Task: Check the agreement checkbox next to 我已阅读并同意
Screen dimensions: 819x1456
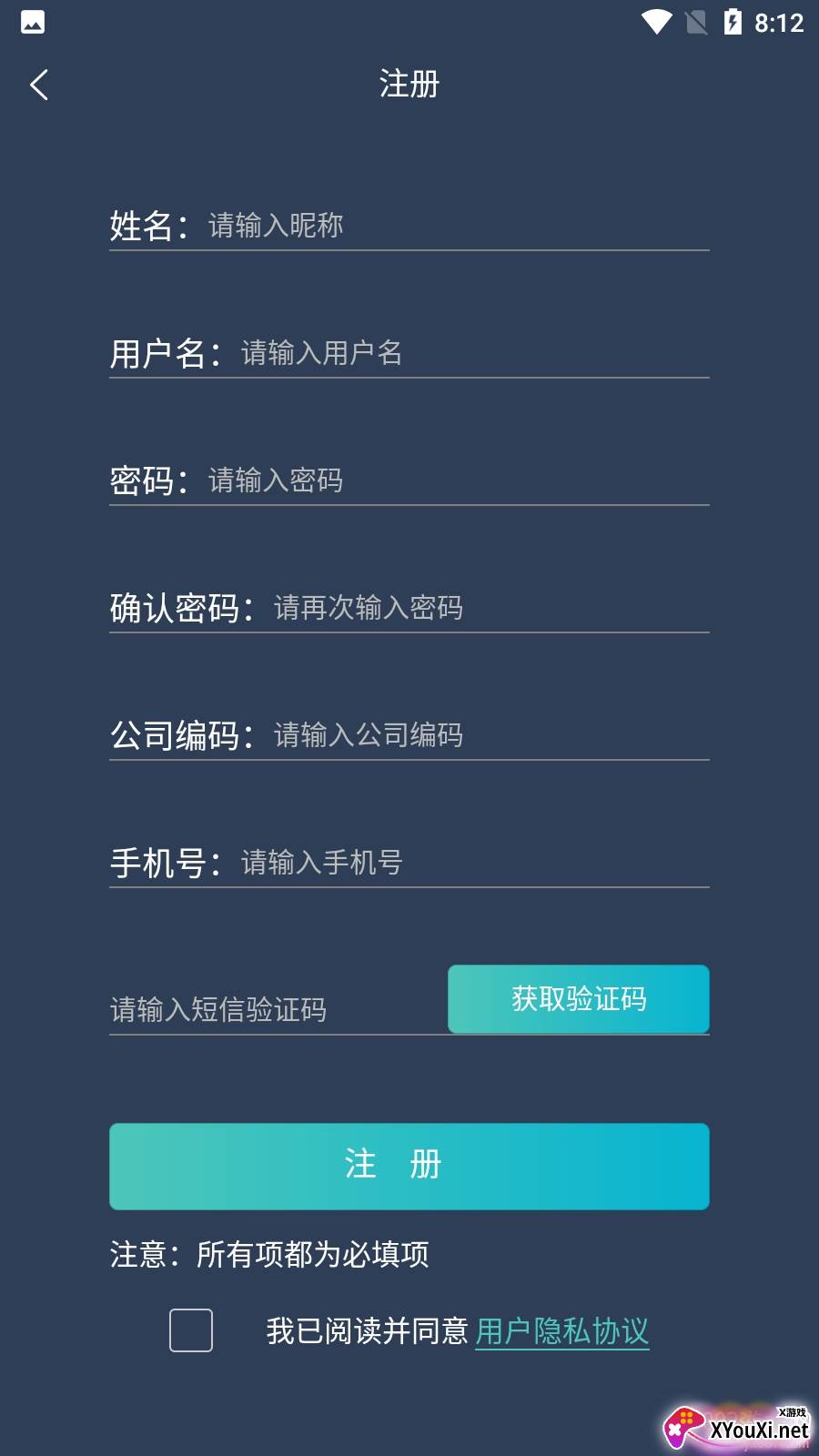Action: [189, 1331]
